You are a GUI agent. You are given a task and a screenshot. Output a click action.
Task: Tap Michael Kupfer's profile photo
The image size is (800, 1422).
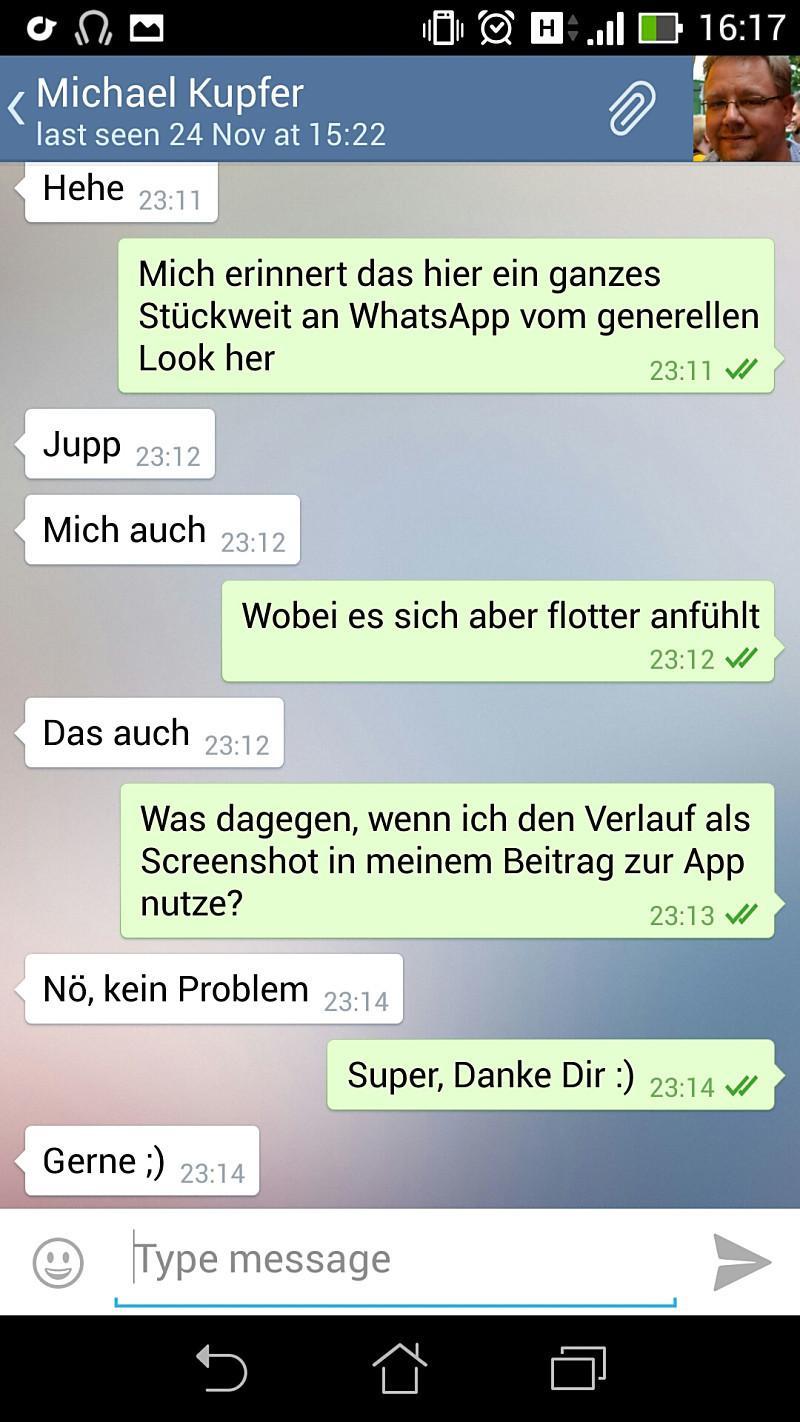[745, 107]
